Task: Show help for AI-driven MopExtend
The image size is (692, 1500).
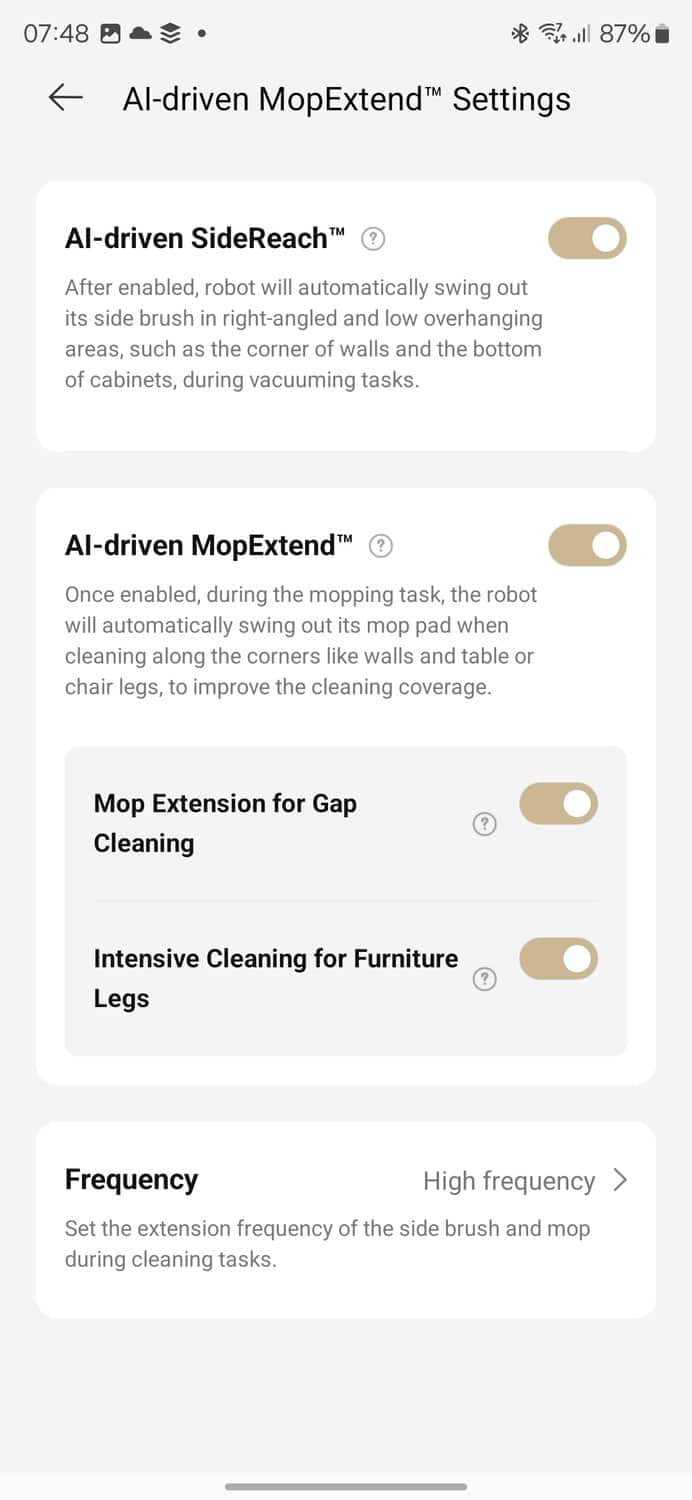Action: coord(380,546)
